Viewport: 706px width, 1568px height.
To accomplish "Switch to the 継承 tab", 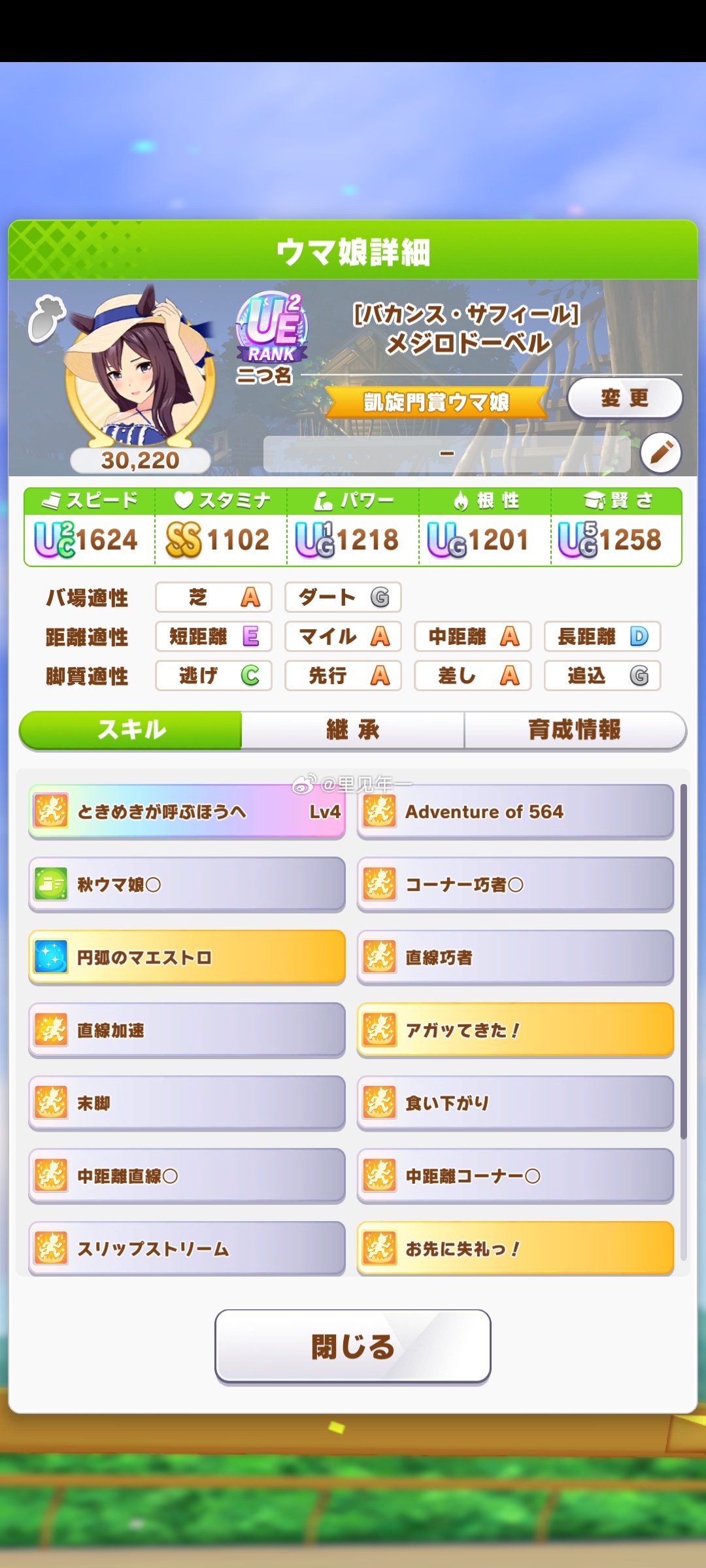I will click(353, 730).
